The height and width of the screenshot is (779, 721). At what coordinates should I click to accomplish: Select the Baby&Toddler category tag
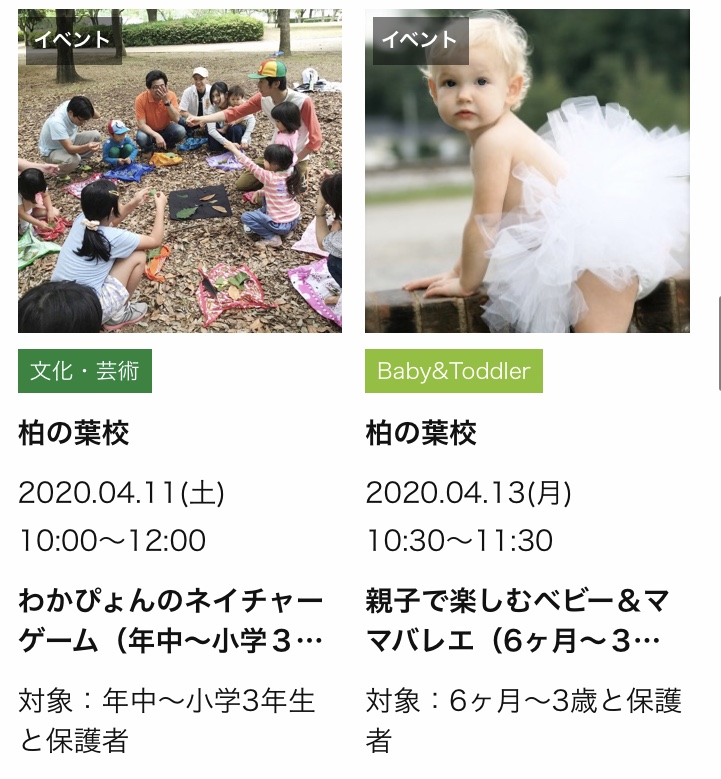tap(453, 371)
